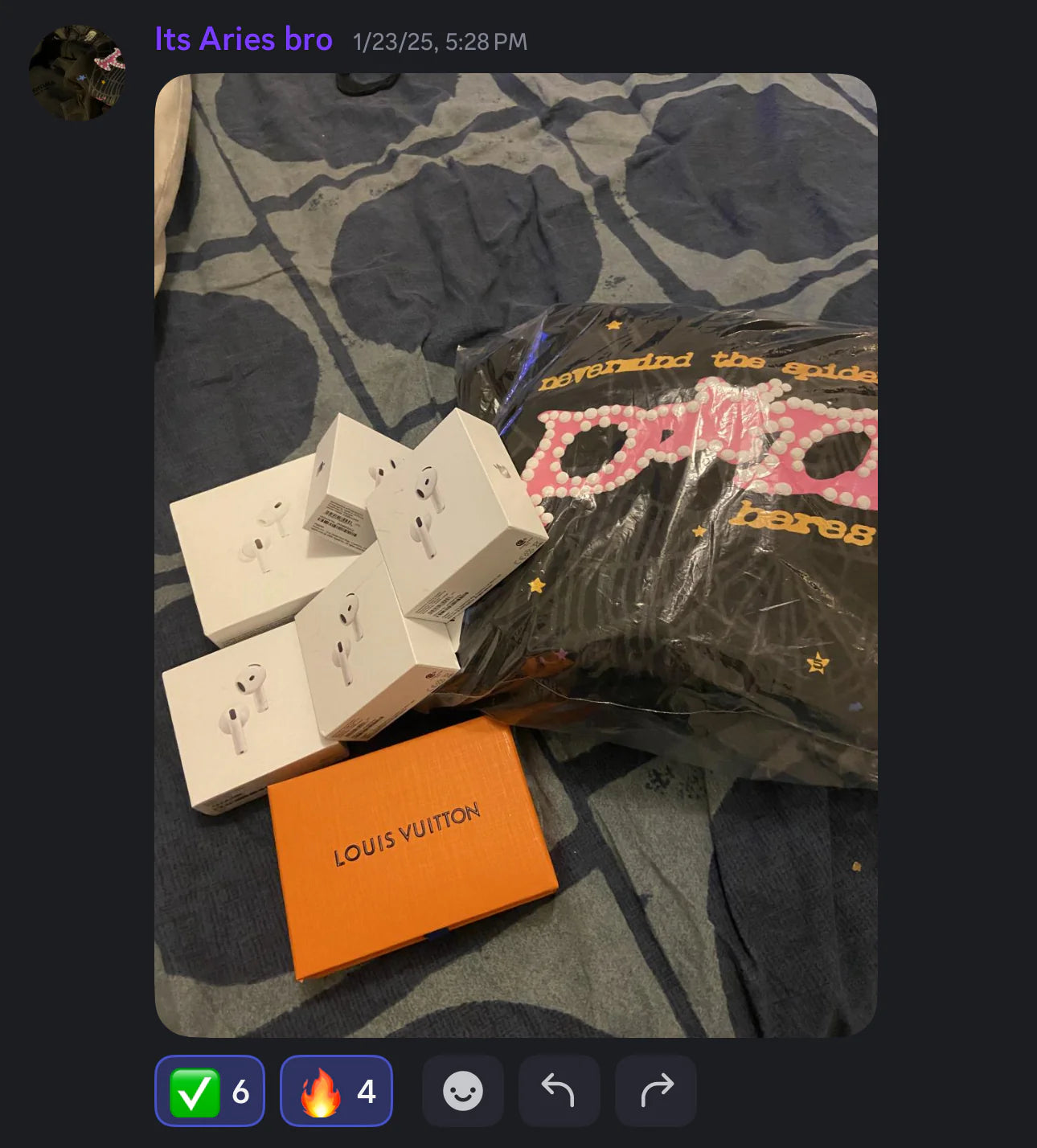The image size is (1037, 1148).
Task: Open the attached photo full screen
Action: click(x=515, y=555)
